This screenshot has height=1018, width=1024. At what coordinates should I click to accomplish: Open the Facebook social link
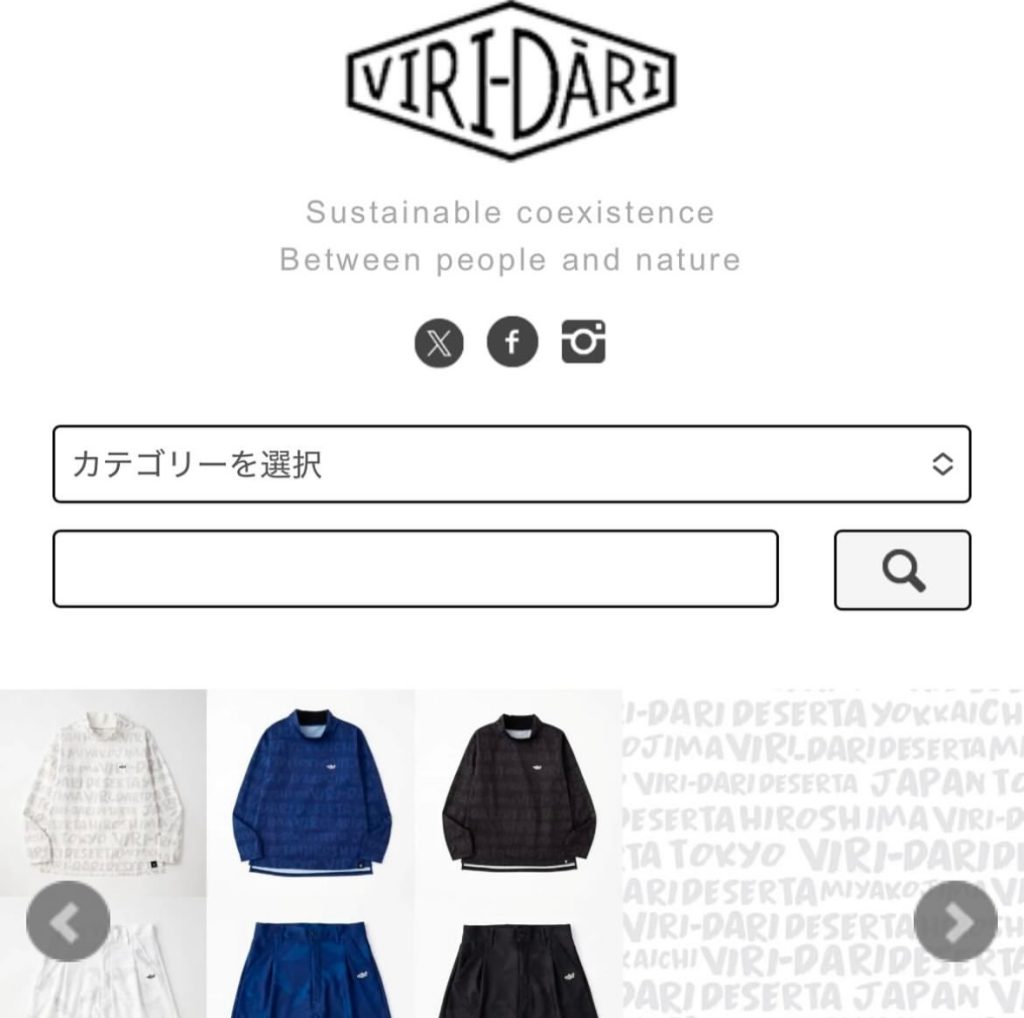pyautogui.click(x=512, y=343)
